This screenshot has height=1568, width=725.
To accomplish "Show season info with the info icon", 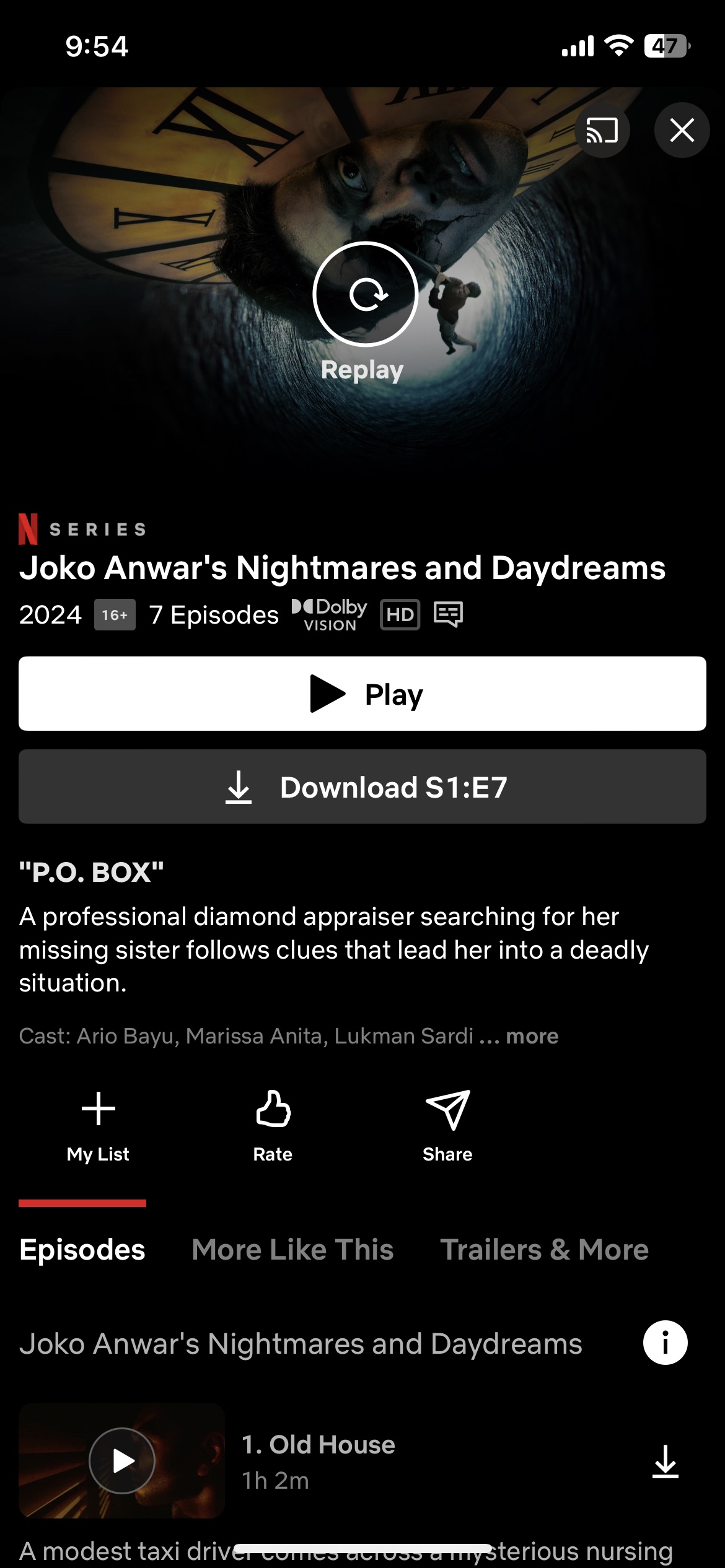I will click(665, 1343).
